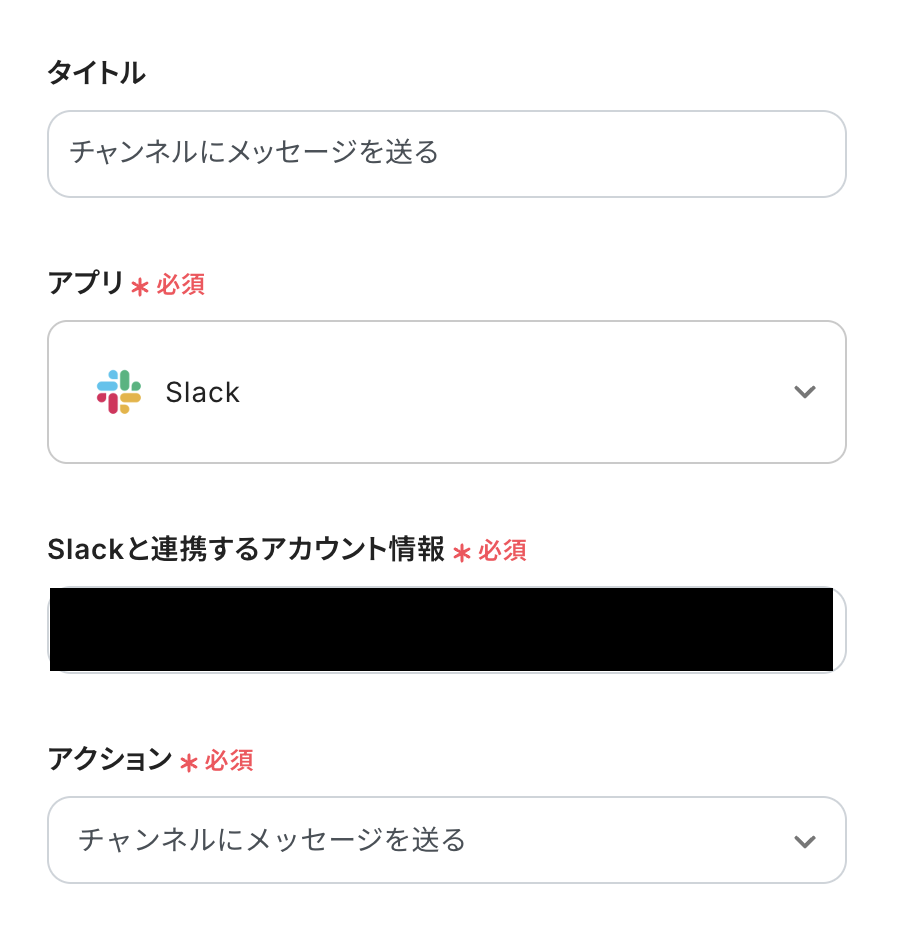Tap the タイトル text field
The width and height of the screenshot is (905, 938).
446,154
